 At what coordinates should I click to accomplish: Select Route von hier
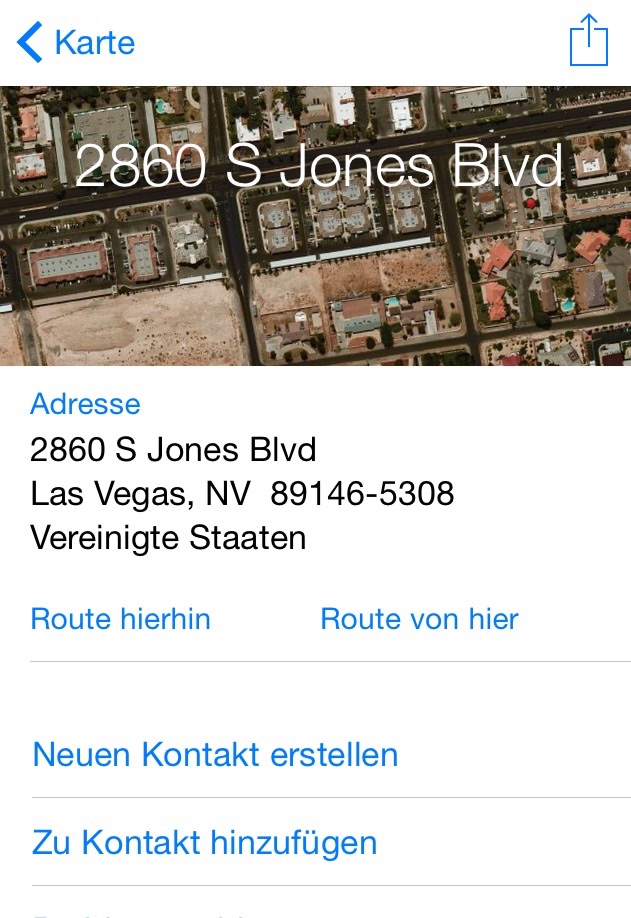click(419, 619)
